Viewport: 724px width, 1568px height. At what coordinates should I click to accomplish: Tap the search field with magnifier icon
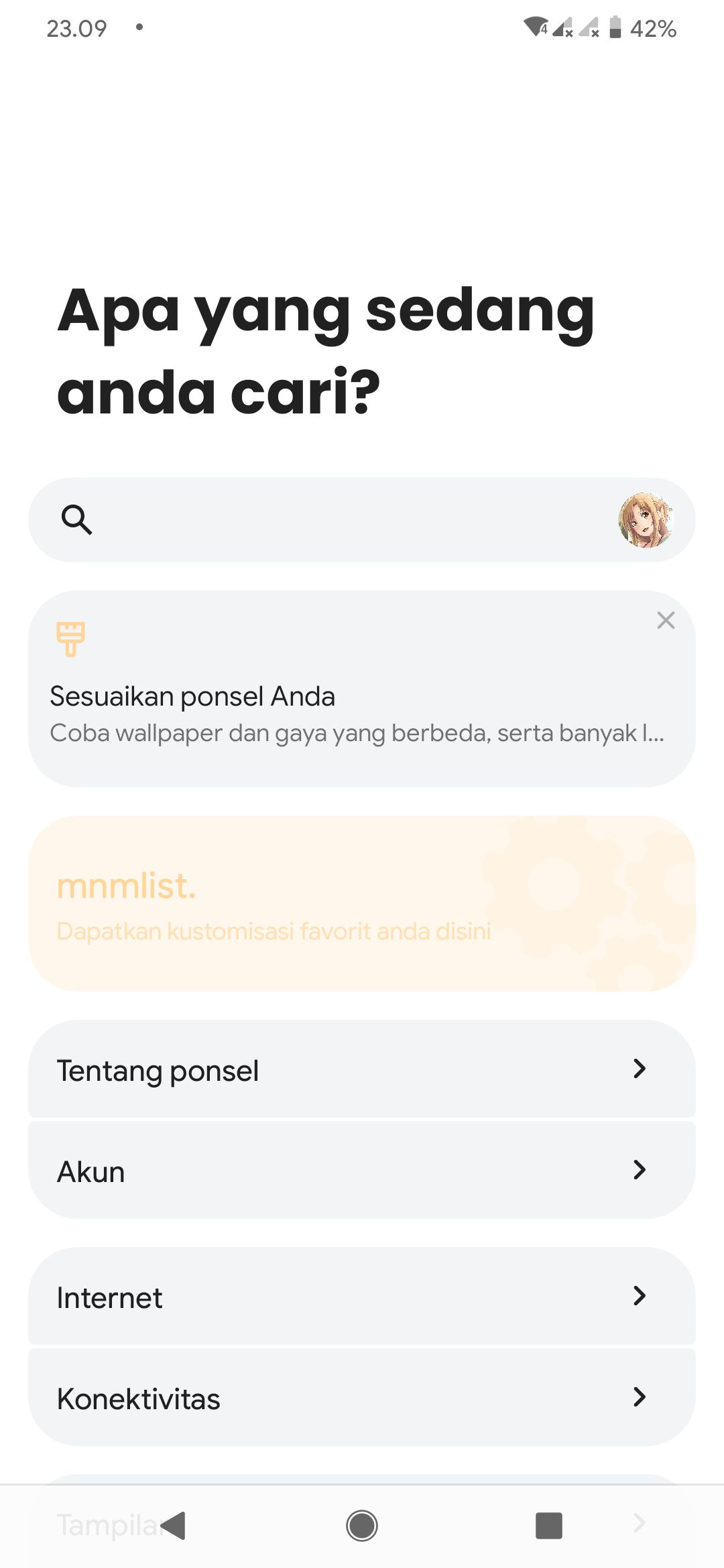tap(335, 520)
